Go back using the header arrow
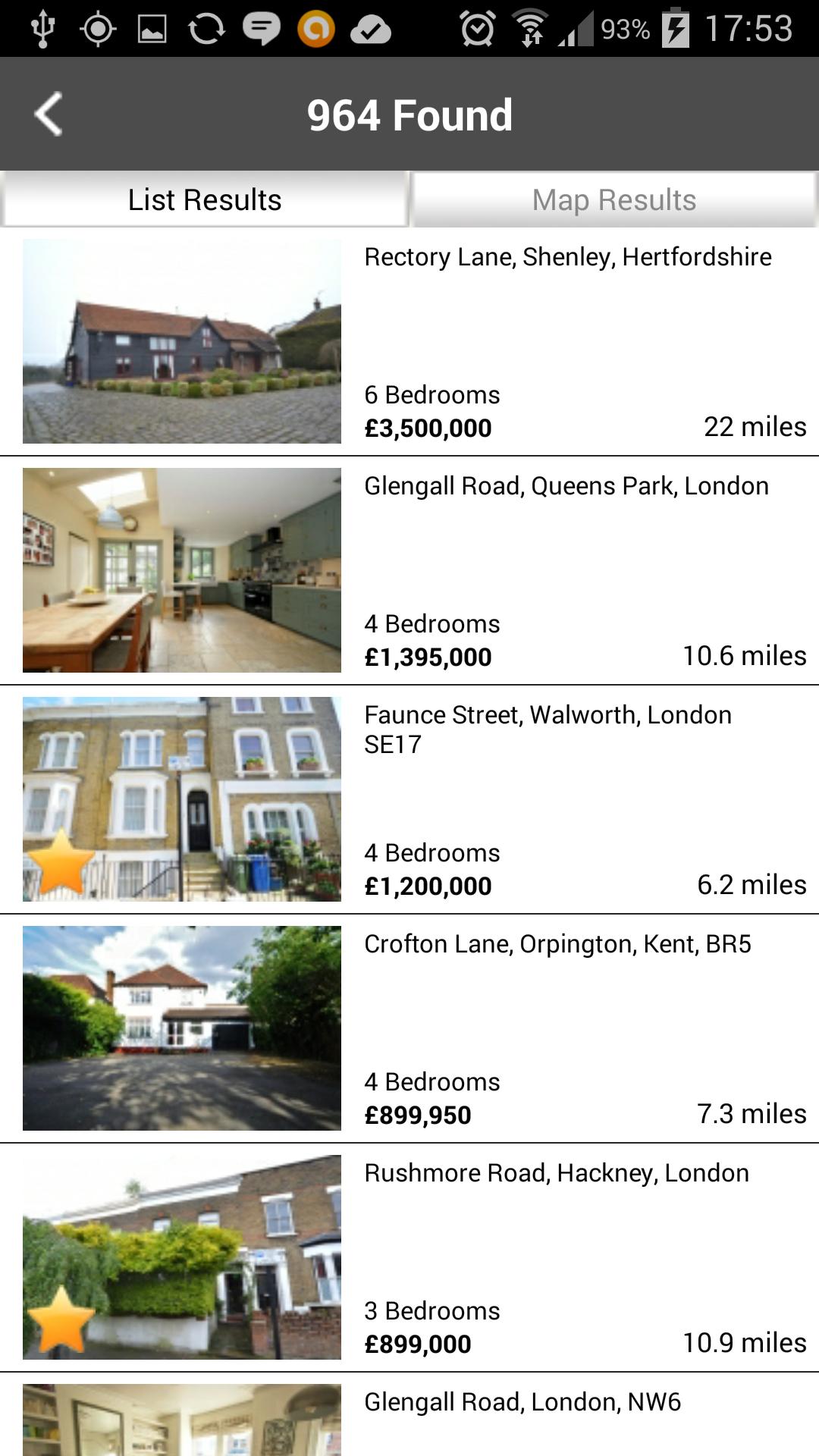The height and width of the screenshot is (1456, 819). point(49,115)
